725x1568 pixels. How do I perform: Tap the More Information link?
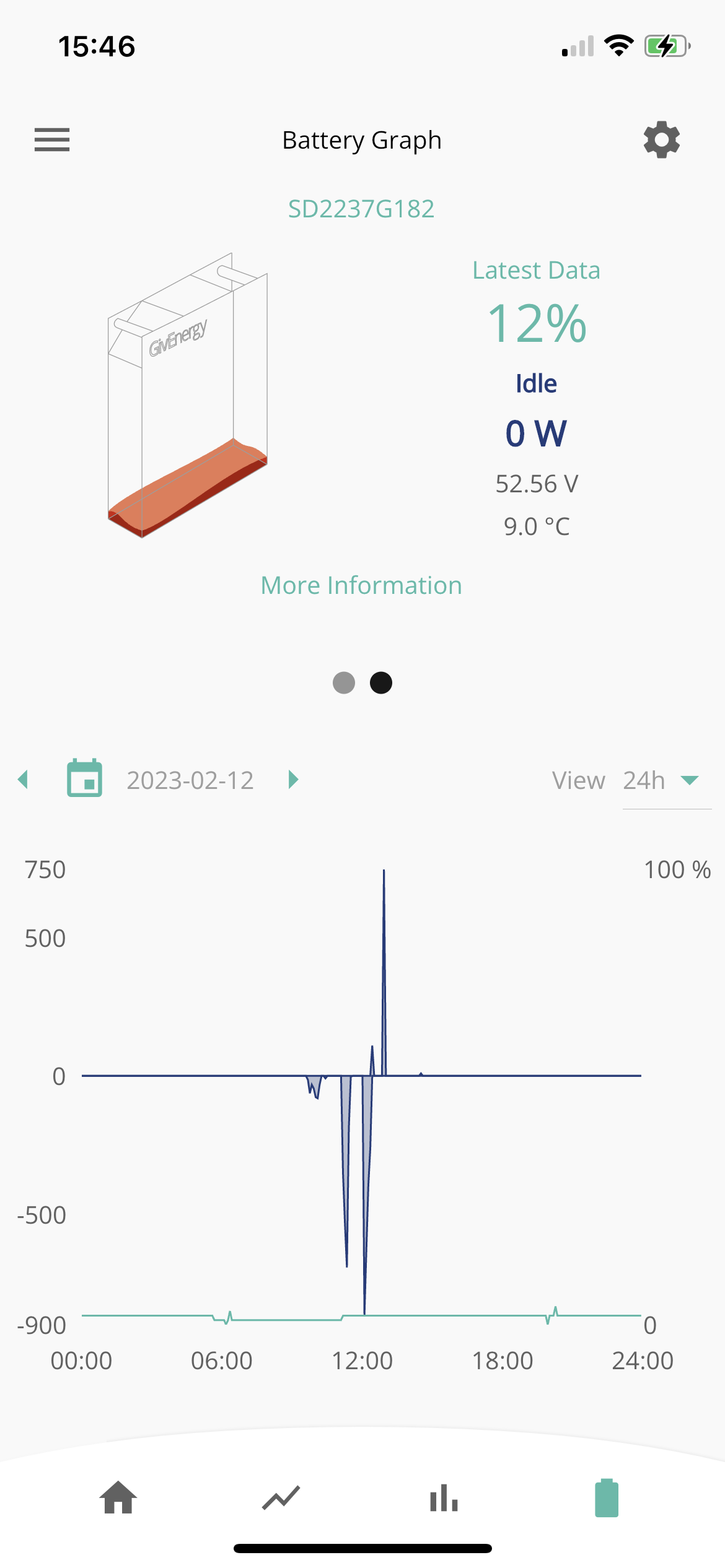tap(361, 585)
